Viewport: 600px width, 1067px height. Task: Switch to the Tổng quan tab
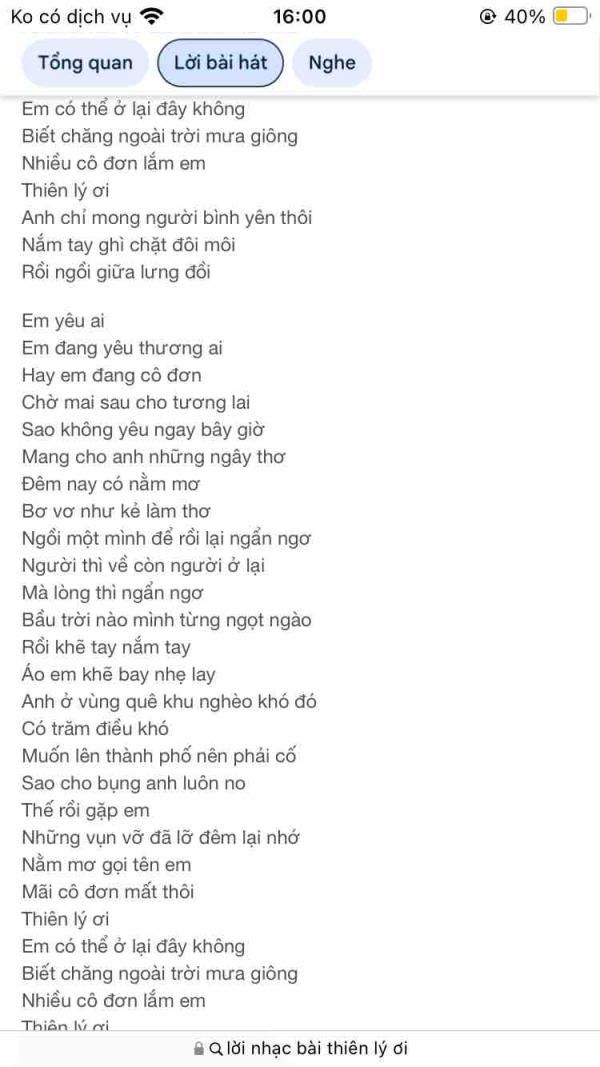coord(85,63)
